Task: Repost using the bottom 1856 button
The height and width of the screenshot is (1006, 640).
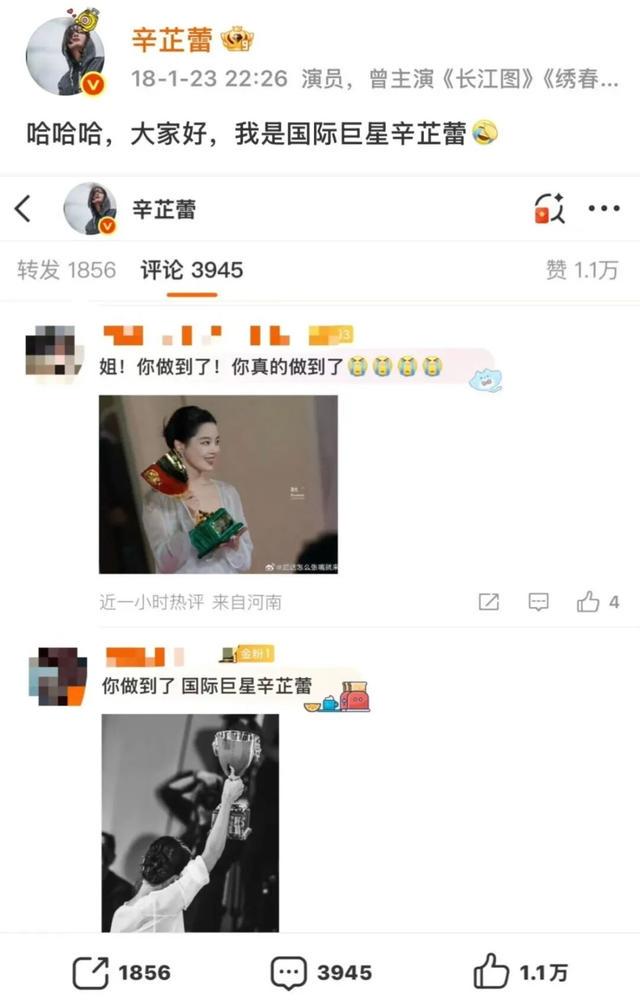Action: tap(122, 972)
